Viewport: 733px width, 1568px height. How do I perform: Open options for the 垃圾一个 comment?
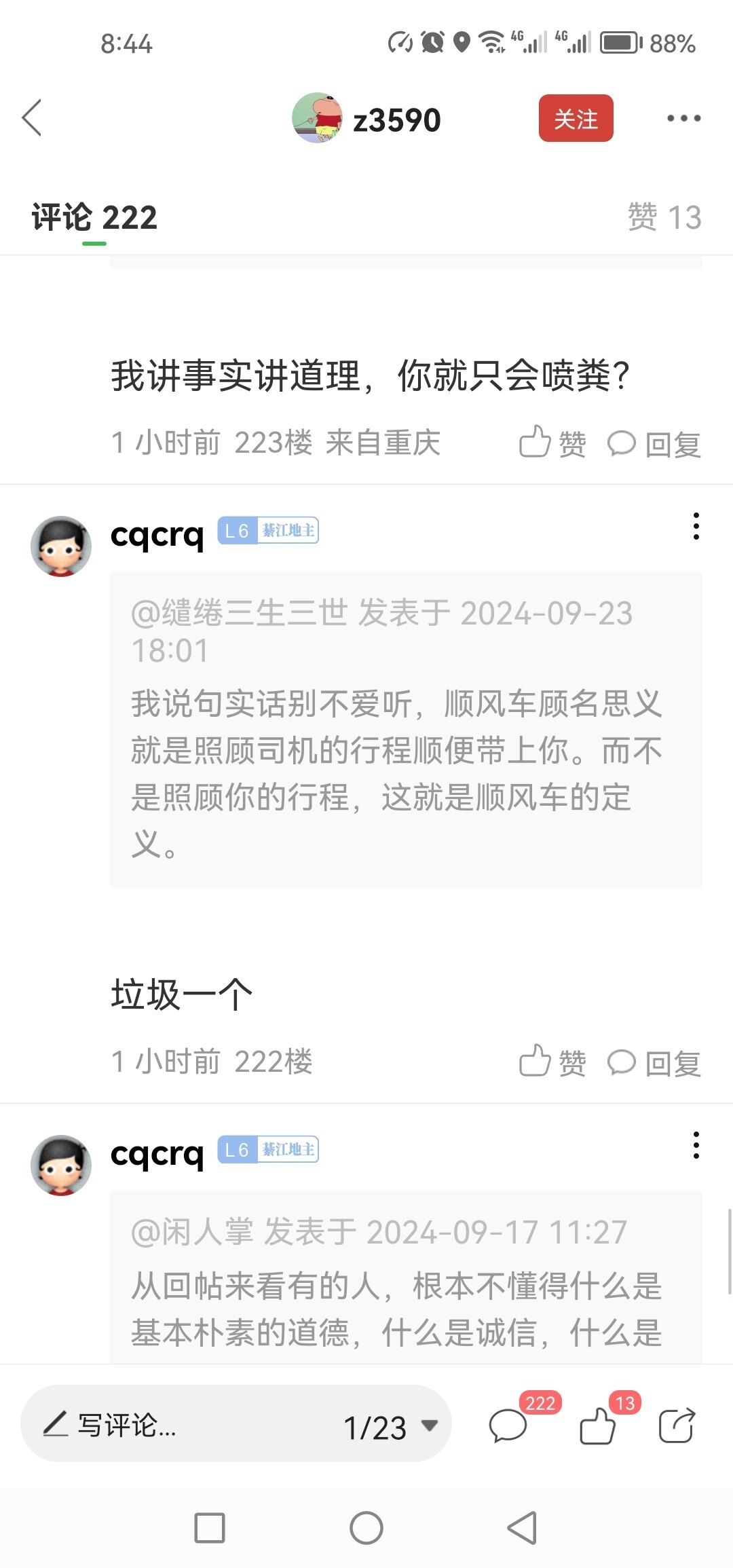tap(696, 527)
